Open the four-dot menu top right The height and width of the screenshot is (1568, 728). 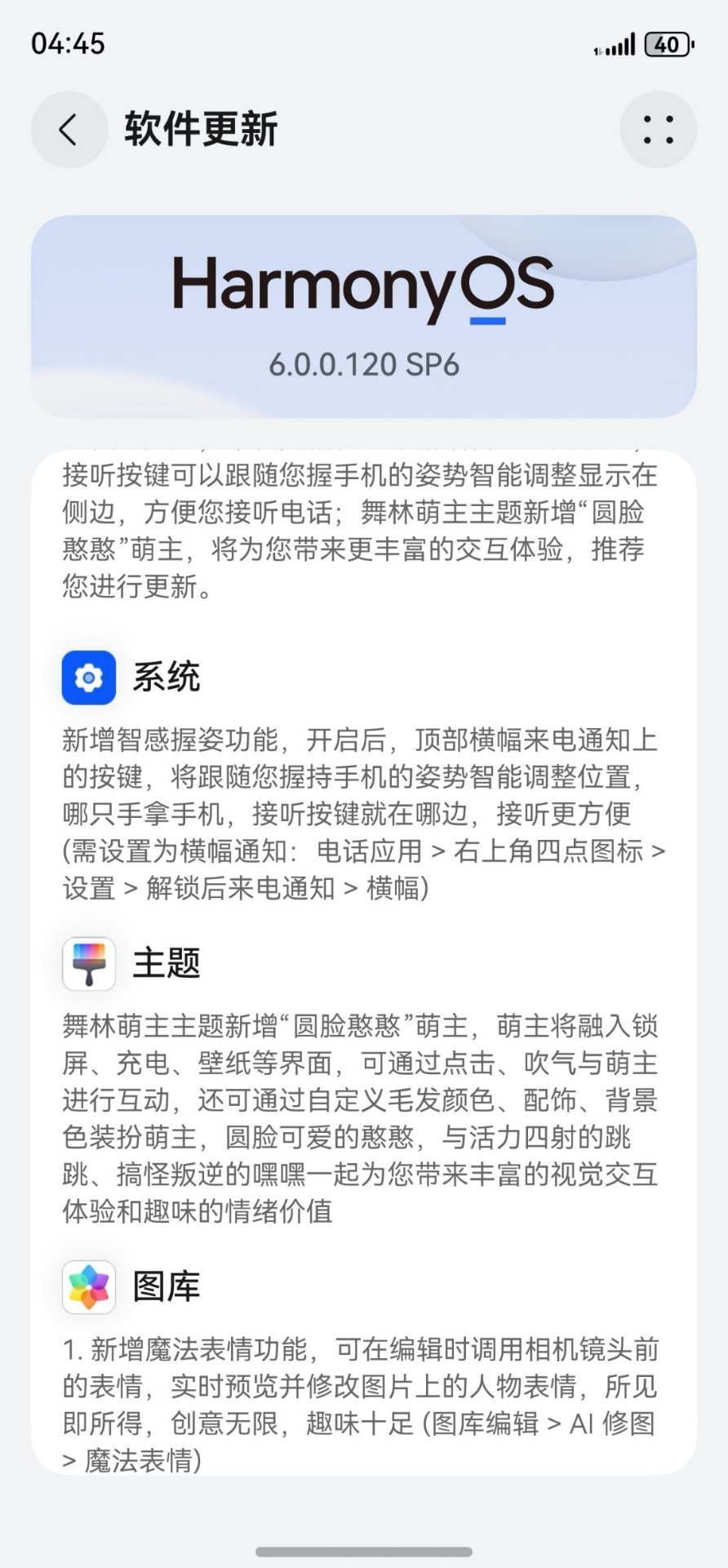point(658,129)
